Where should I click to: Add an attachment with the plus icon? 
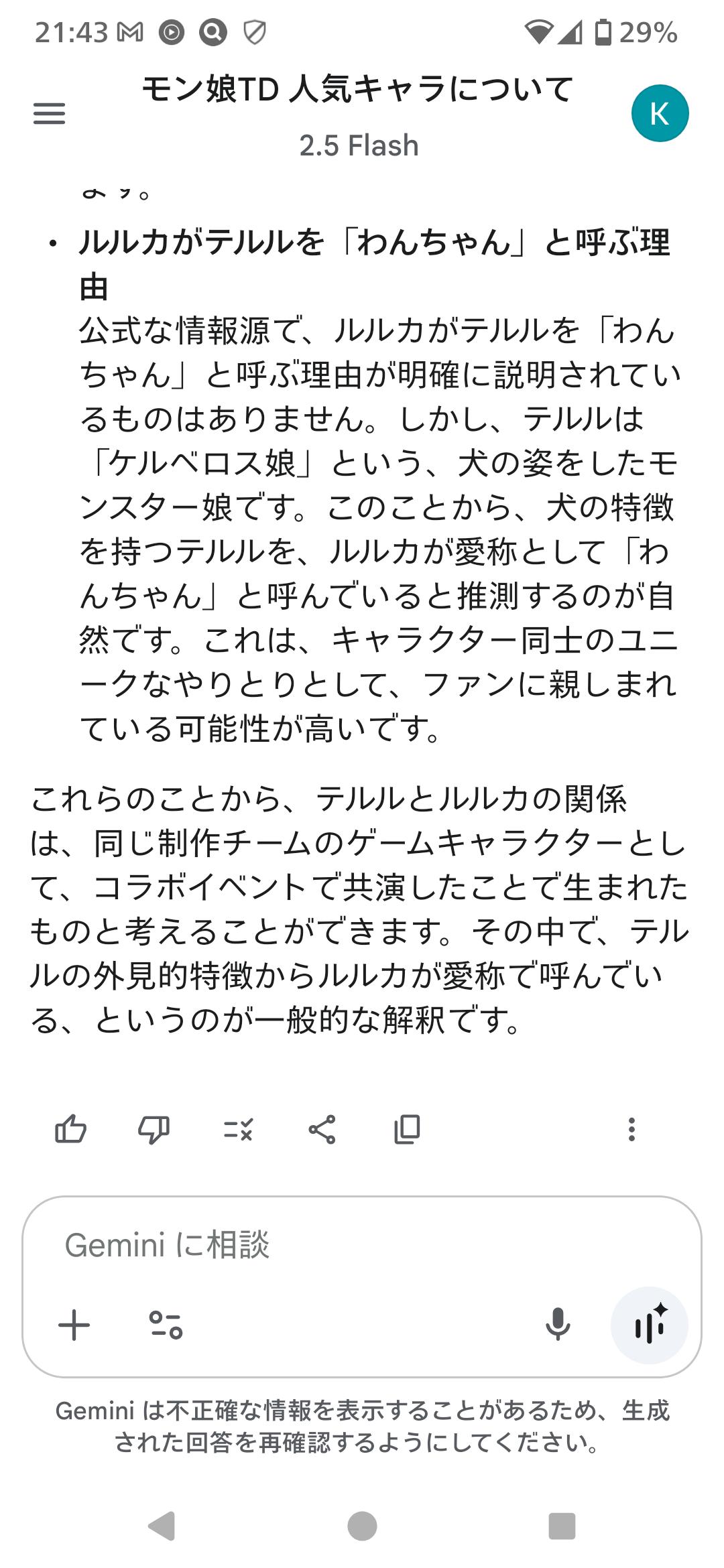[x=74, y=1325]
